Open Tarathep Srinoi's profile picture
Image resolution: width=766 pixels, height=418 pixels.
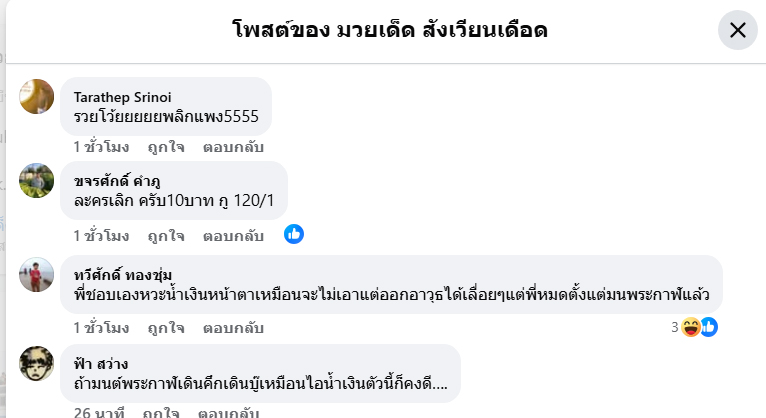pyautogui.click(x=37, y=96)
